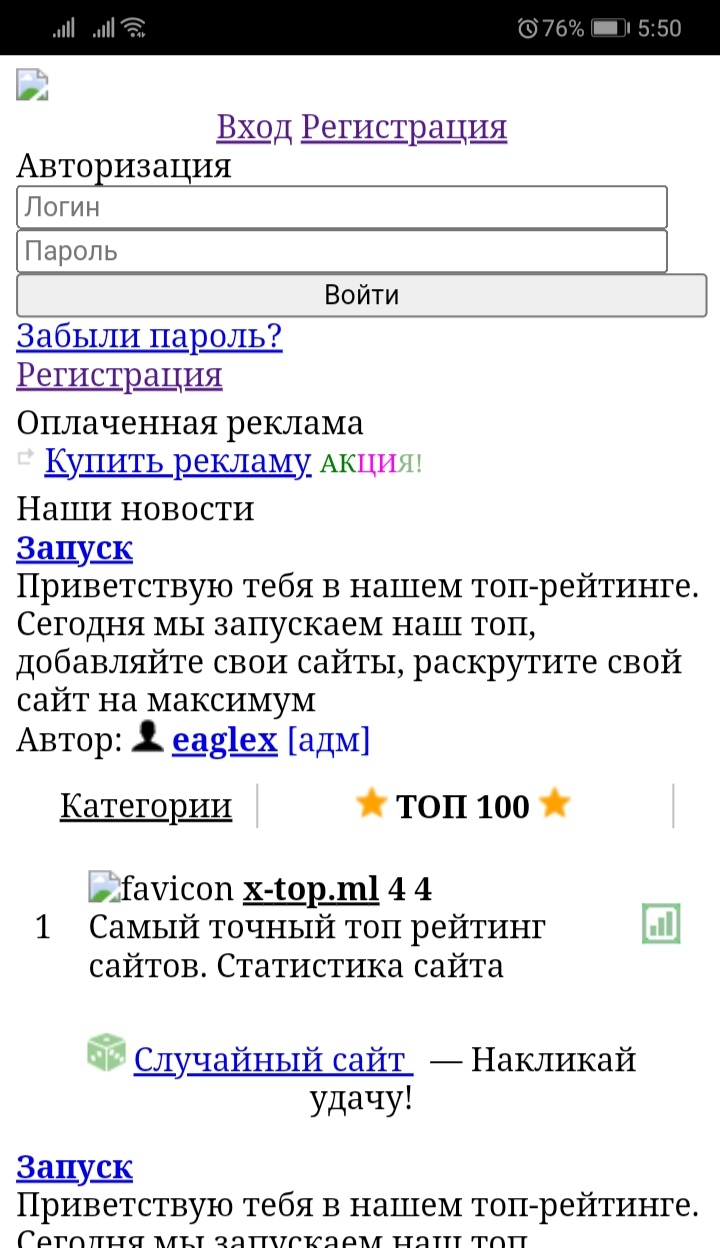This screenshot has width=720, height=1248.
Task: Switch to the Категории tab
Action: pyautogui.click(x=146, y=806)
